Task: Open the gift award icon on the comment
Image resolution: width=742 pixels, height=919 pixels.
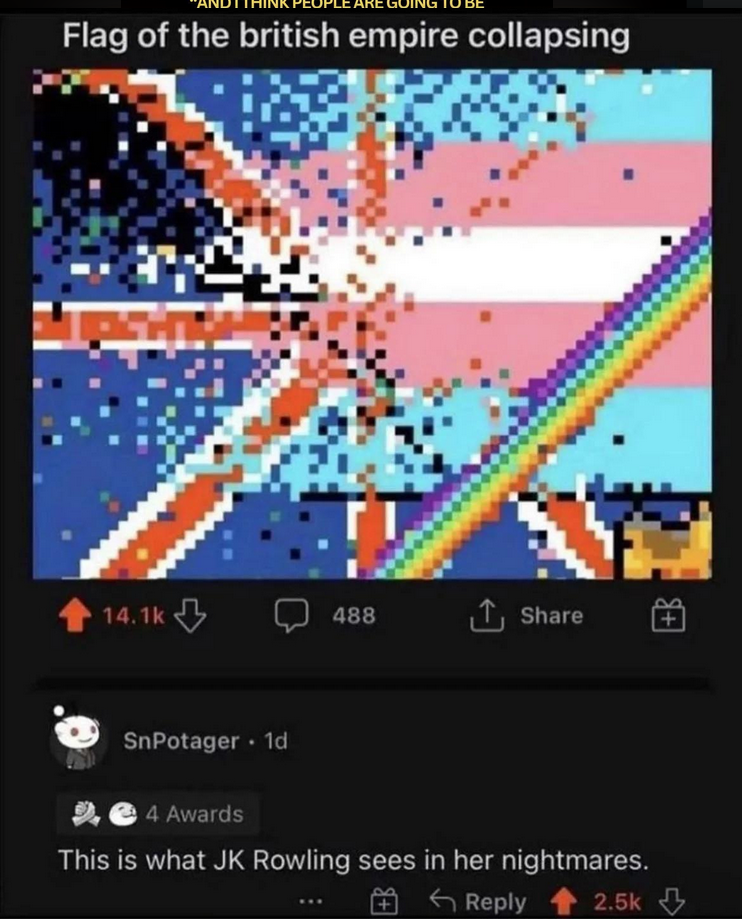Action: click(x=384, y=900)
